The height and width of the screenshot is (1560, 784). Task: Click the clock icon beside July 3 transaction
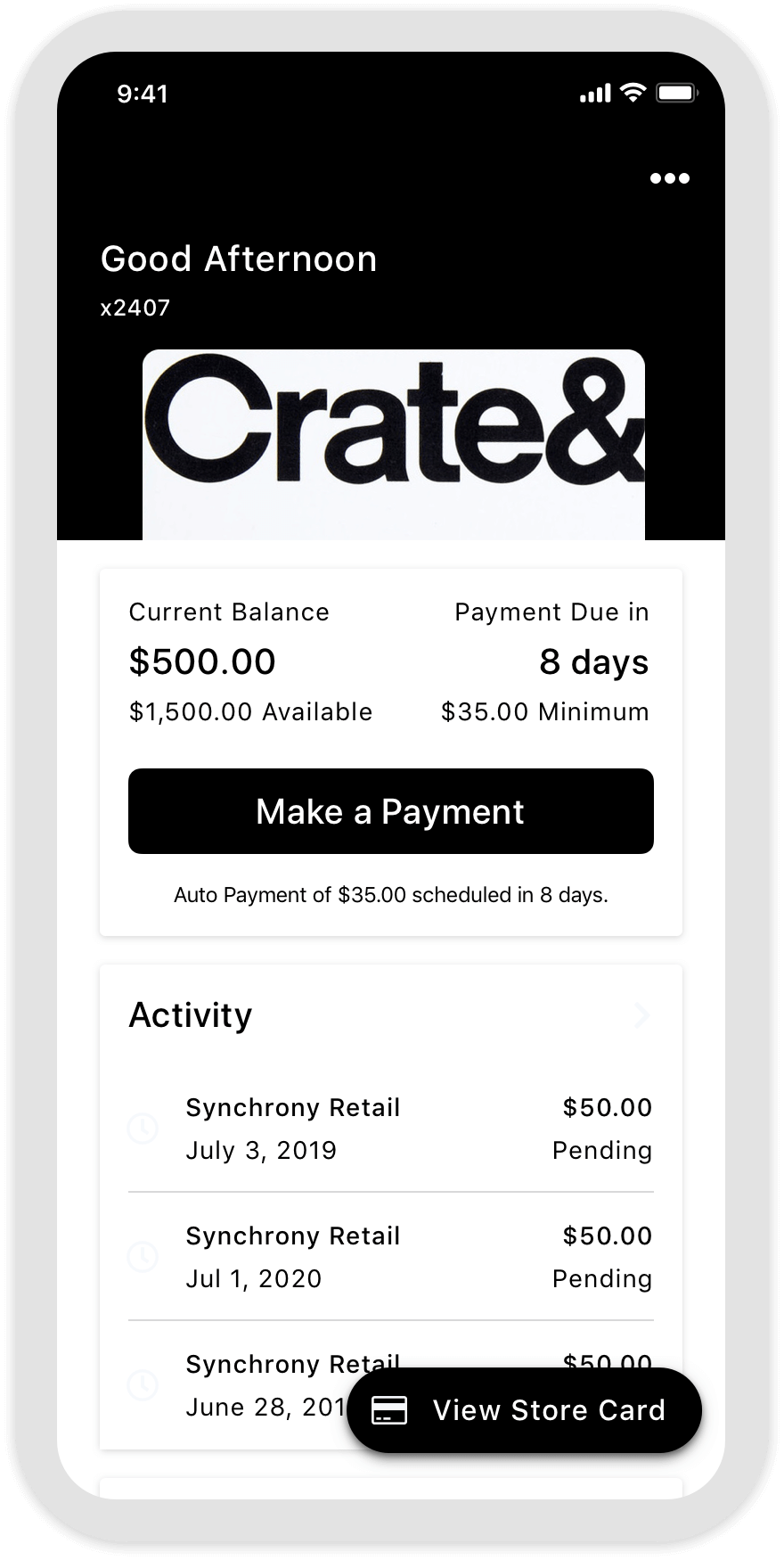pyautogui.click(x=143, y=1128)
